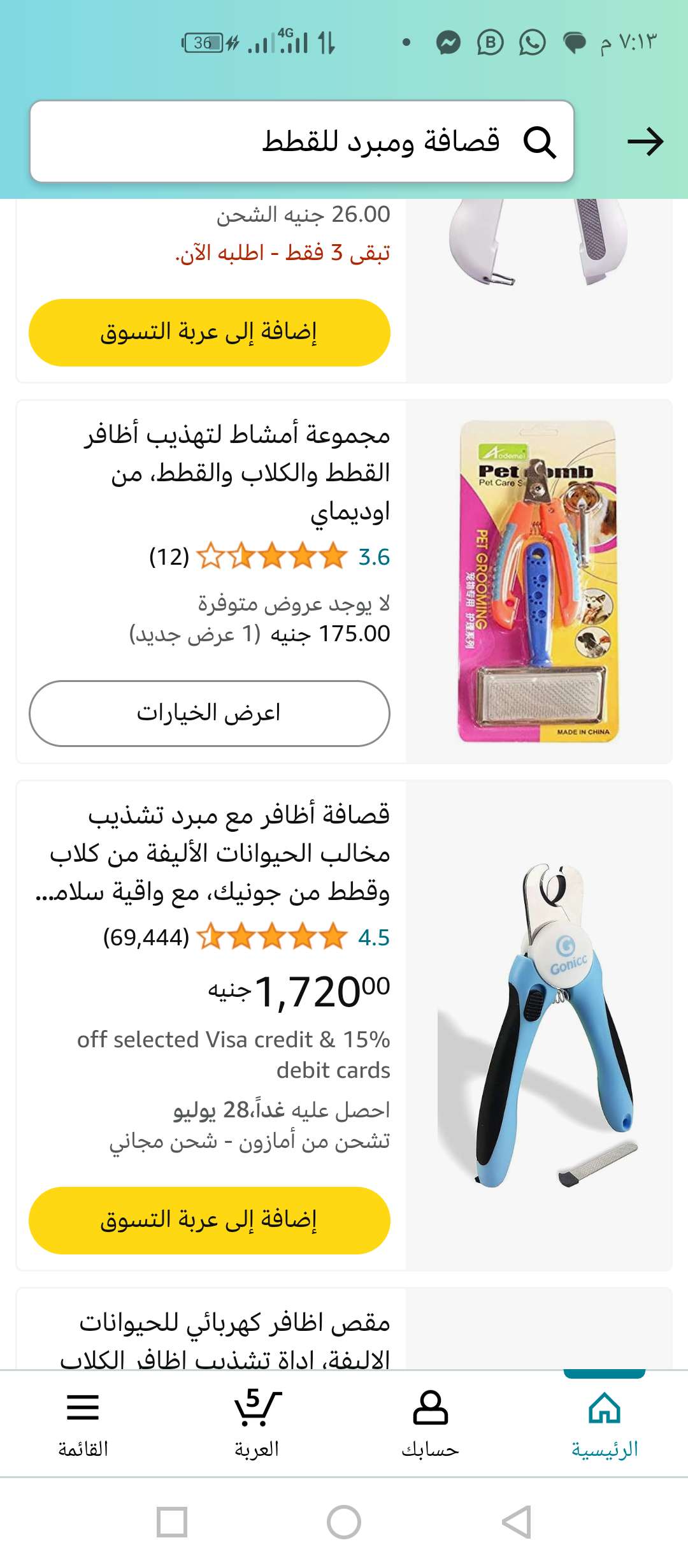Add the Gonicc nail clipper to cart
The width and height of the screenshot is (688, 1568).
210,1220
